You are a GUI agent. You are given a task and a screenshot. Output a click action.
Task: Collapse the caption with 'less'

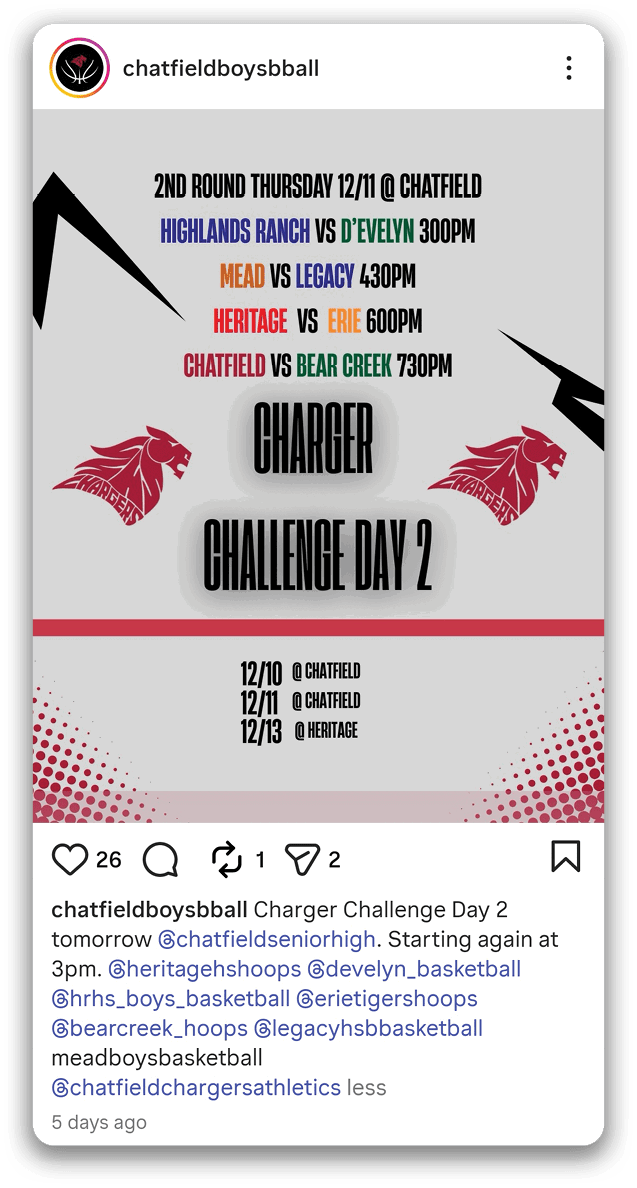coord(366,1087)
